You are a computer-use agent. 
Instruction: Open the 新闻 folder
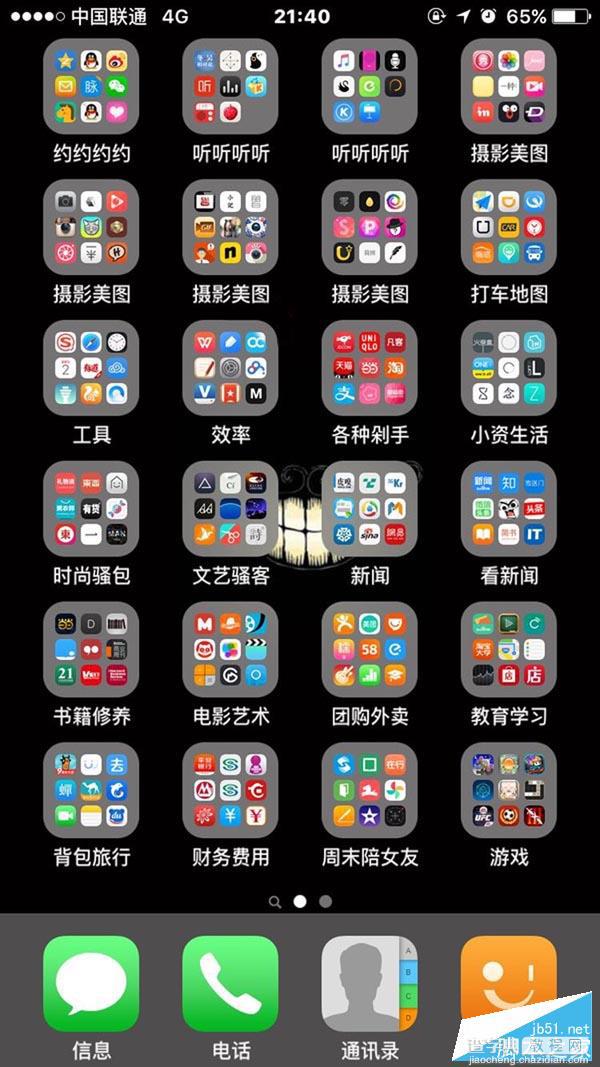[370, 509]
